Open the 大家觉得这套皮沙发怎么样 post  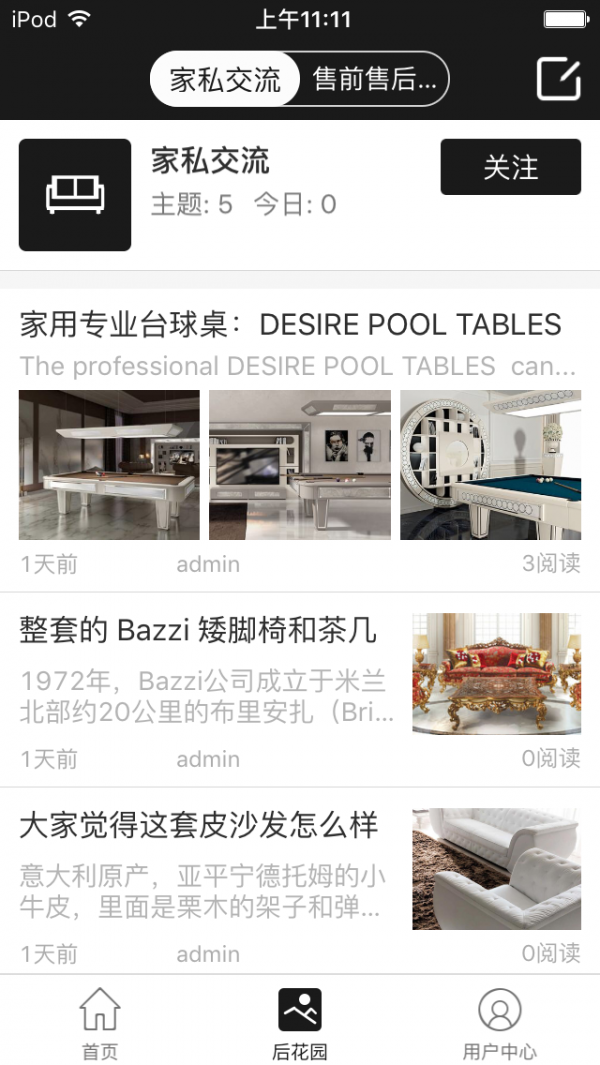click(x=198, y=826)
